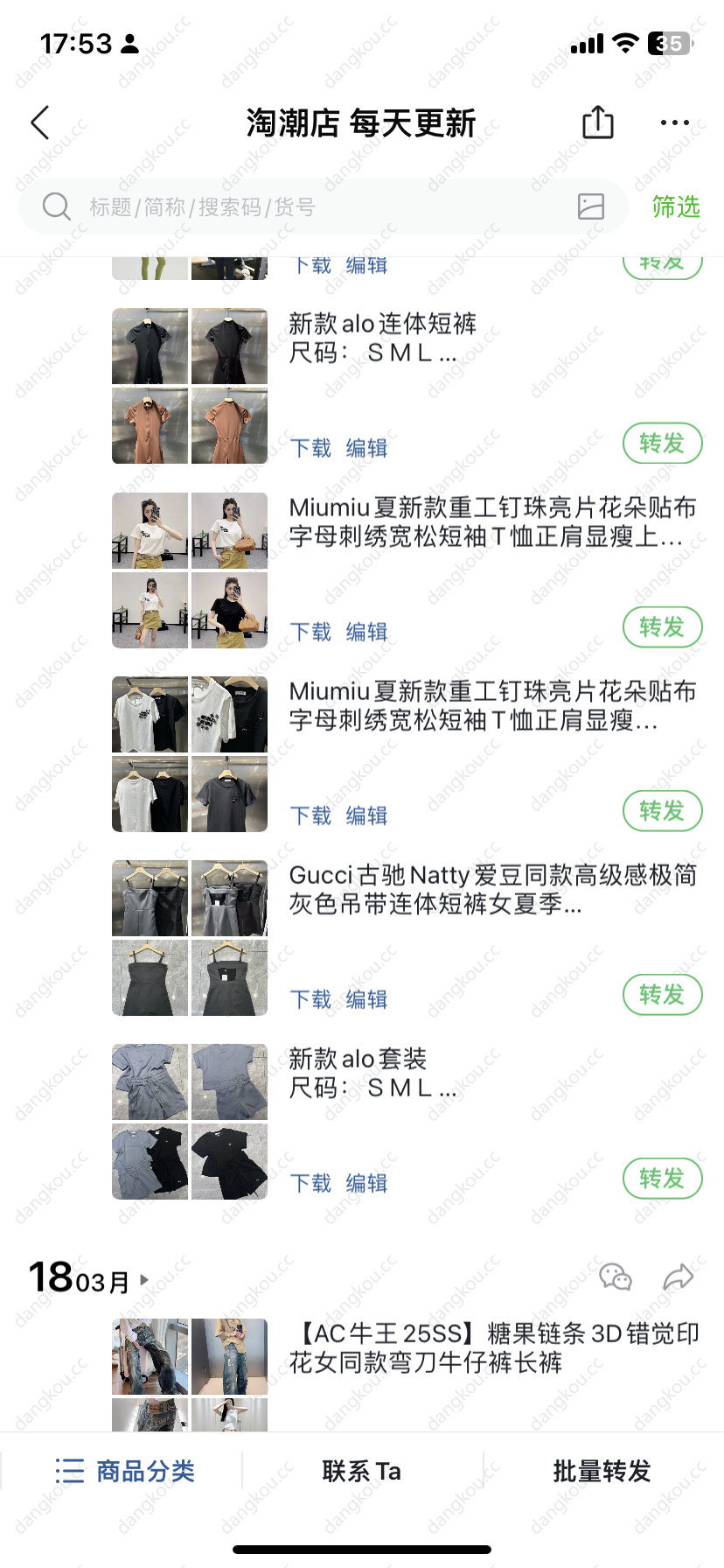Select 联系Ta to contact seller

(x=361, y=1471)
